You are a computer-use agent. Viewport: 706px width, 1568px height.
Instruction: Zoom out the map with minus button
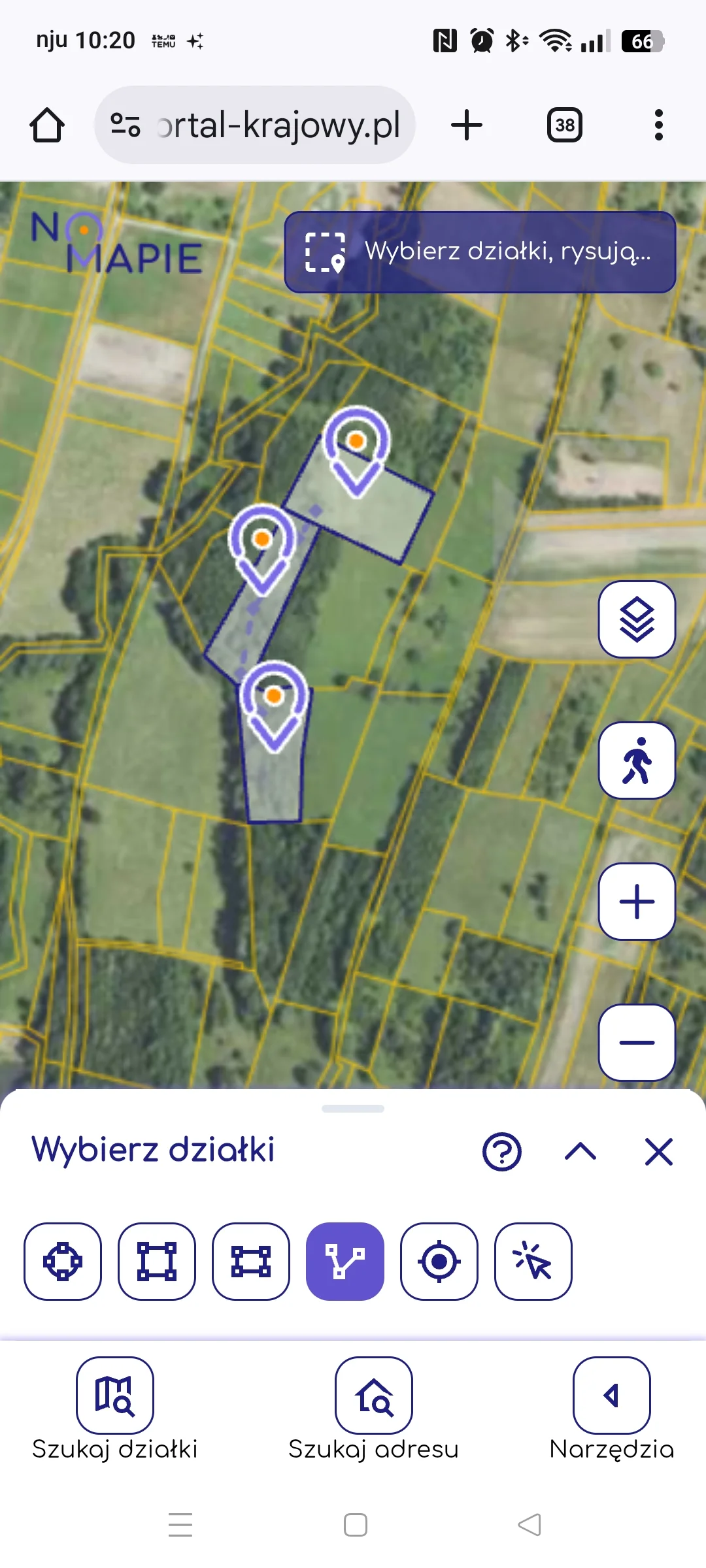[x=637, y=1042]
